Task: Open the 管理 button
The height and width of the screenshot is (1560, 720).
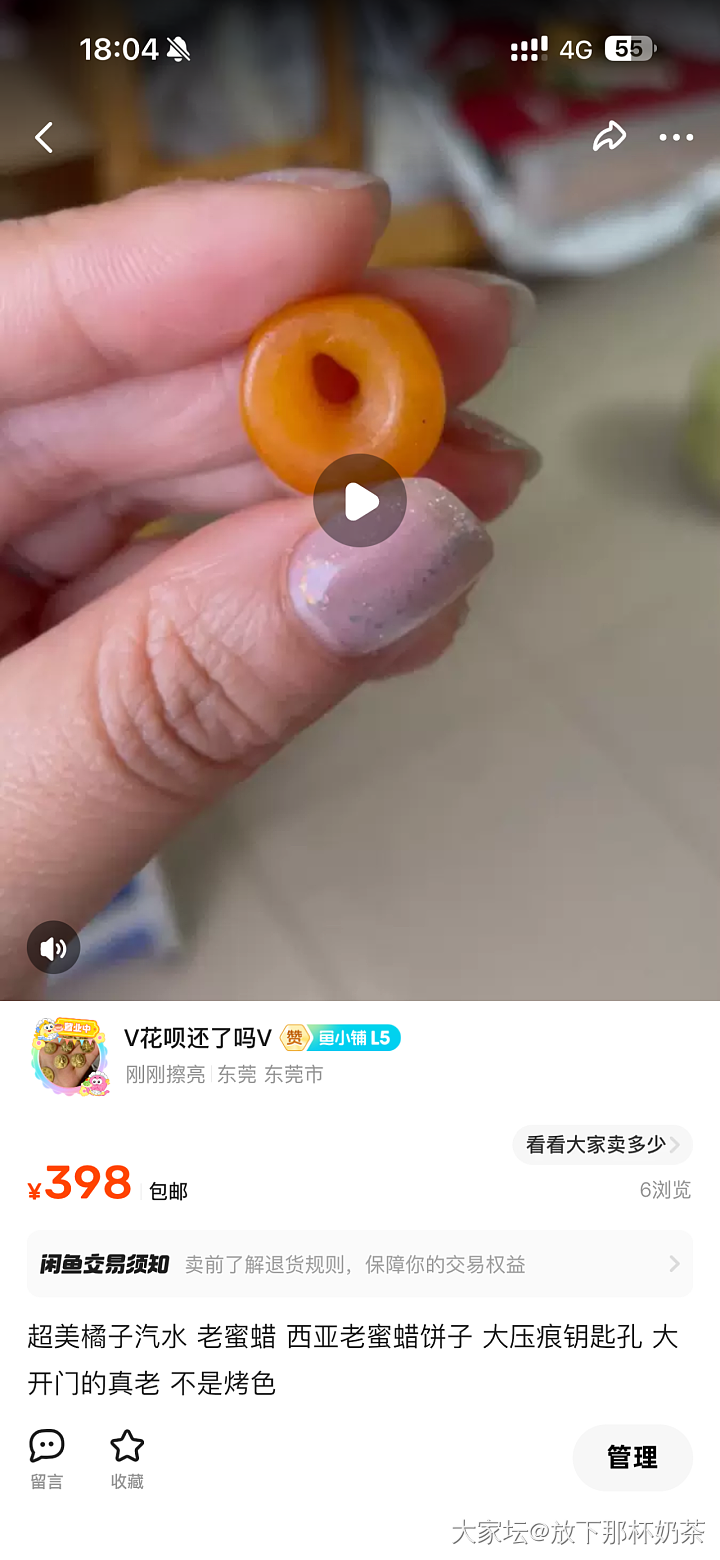Action: tap(632, 1458)
